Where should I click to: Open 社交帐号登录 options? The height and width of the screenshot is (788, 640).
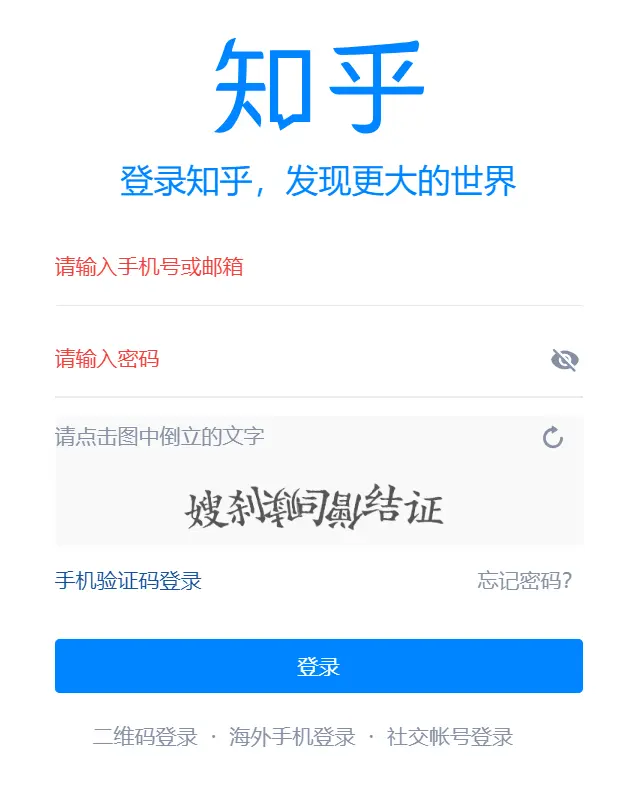tap(450, 738)
